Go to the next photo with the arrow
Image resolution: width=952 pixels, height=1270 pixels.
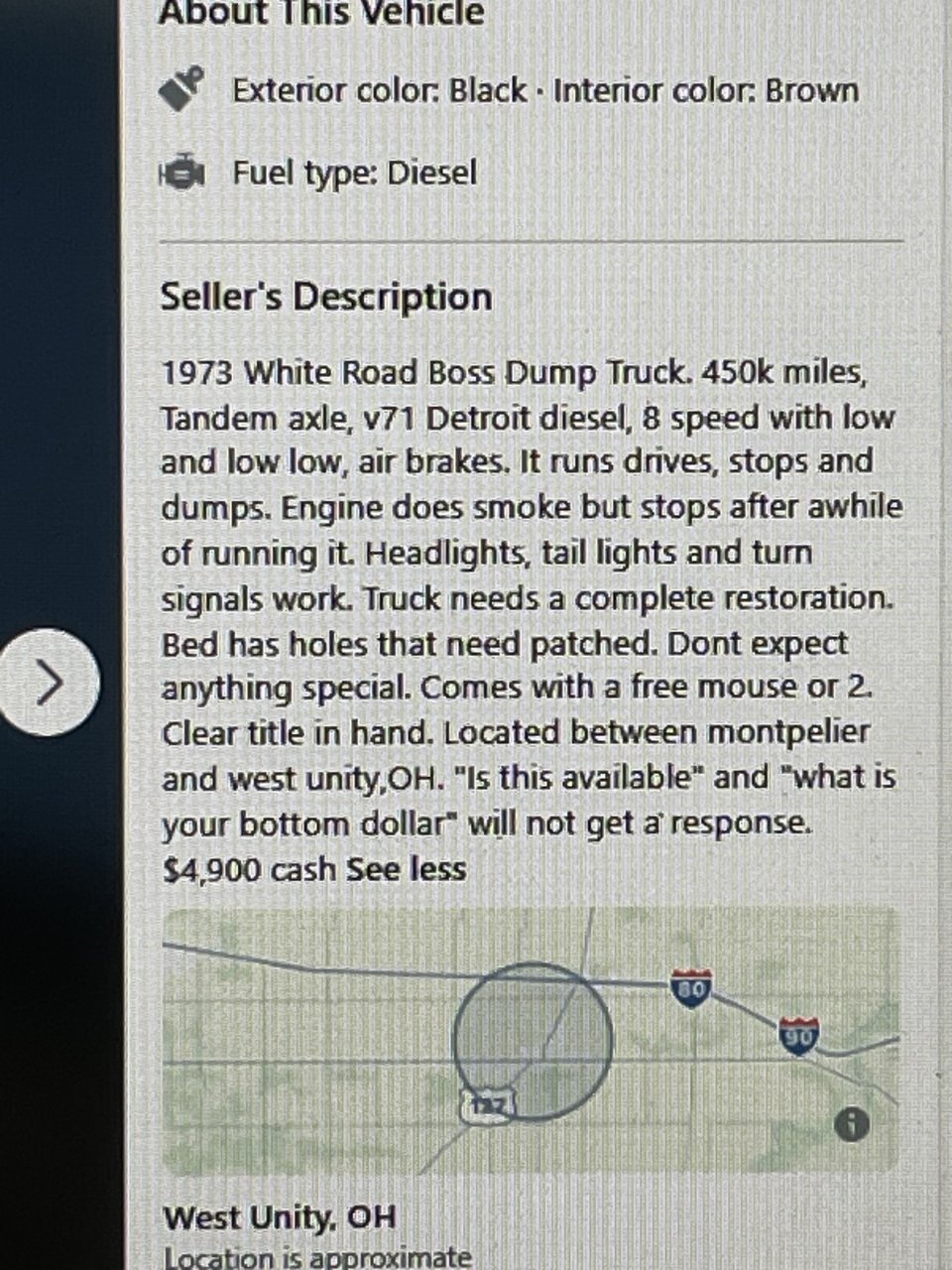[x=50, y=683]
